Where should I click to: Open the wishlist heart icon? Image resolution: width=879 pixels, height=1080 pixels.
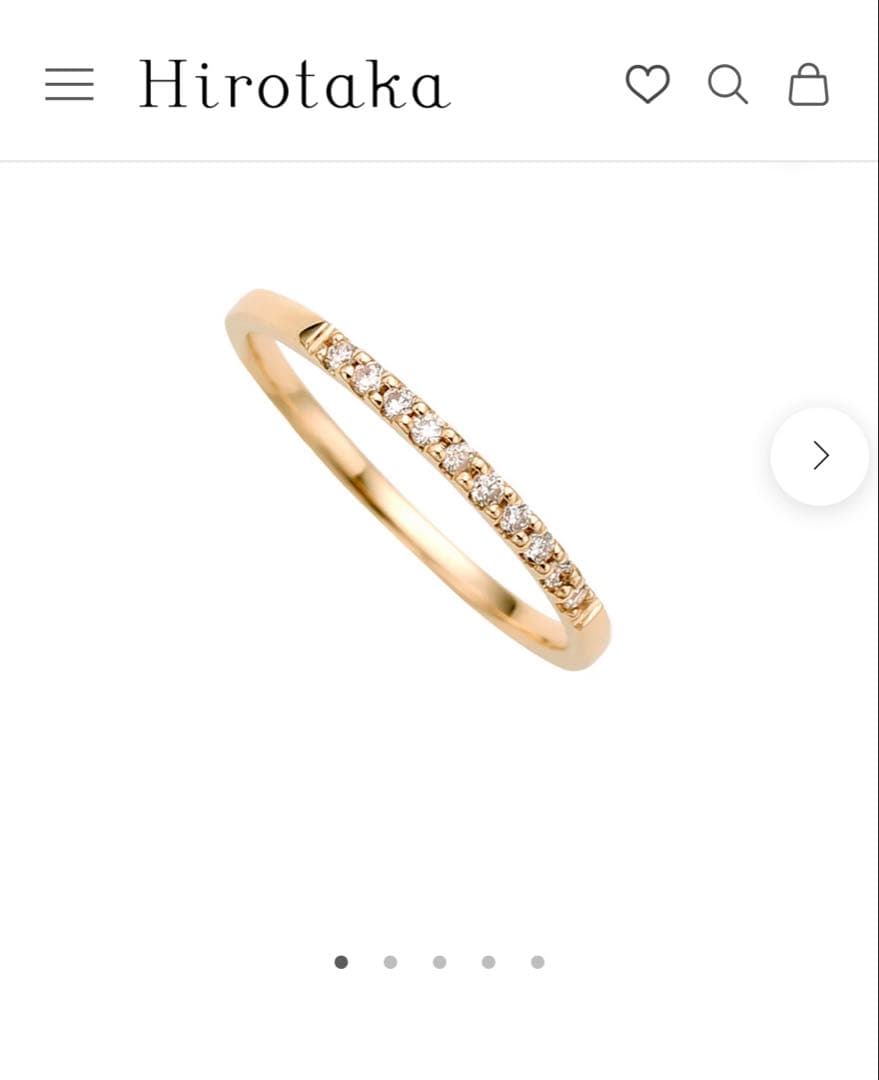pyautogui.click(x=647, y=84)
